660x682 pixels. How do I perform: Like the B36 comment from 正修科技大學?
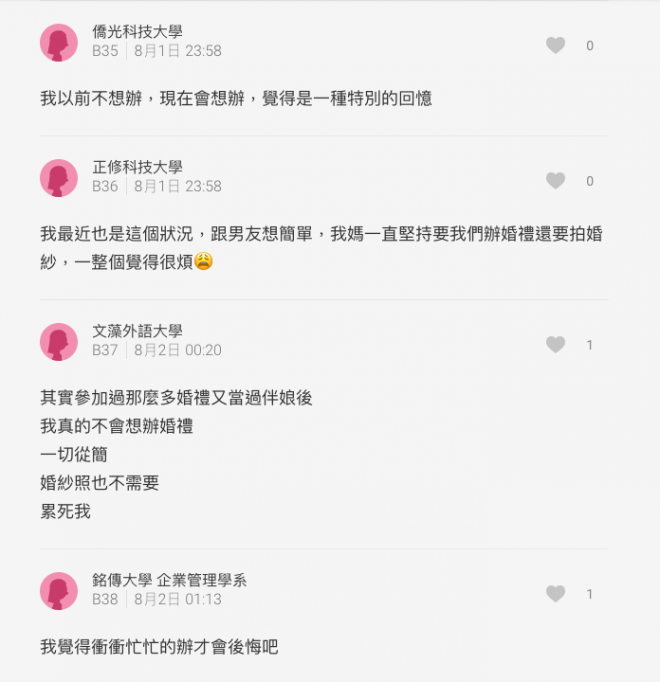tap(556, 181)
